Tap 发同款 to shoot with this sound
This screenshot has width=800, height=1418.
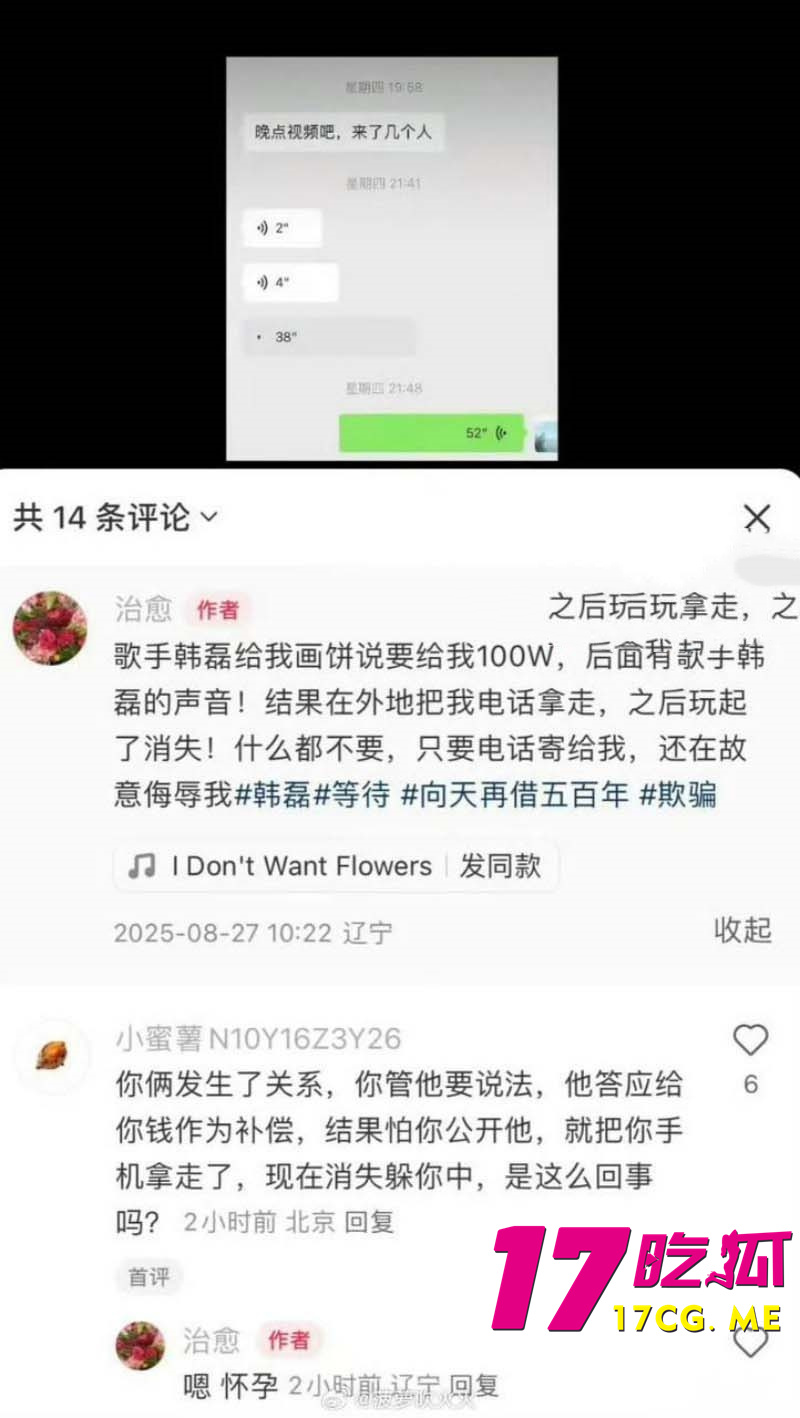click(500, 866)
